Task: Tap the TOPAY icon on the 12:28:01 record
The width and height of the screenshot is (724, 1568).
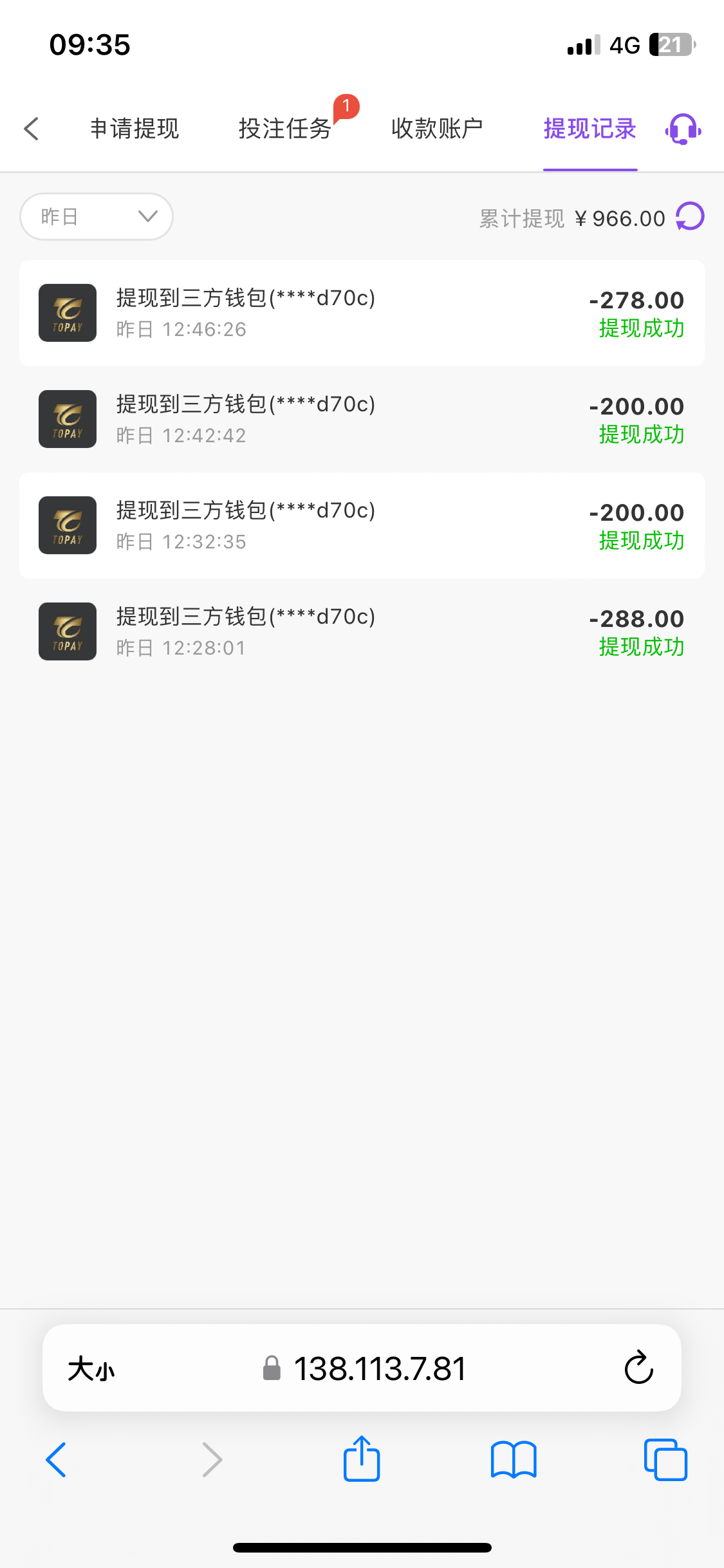Action: point(67,631)
